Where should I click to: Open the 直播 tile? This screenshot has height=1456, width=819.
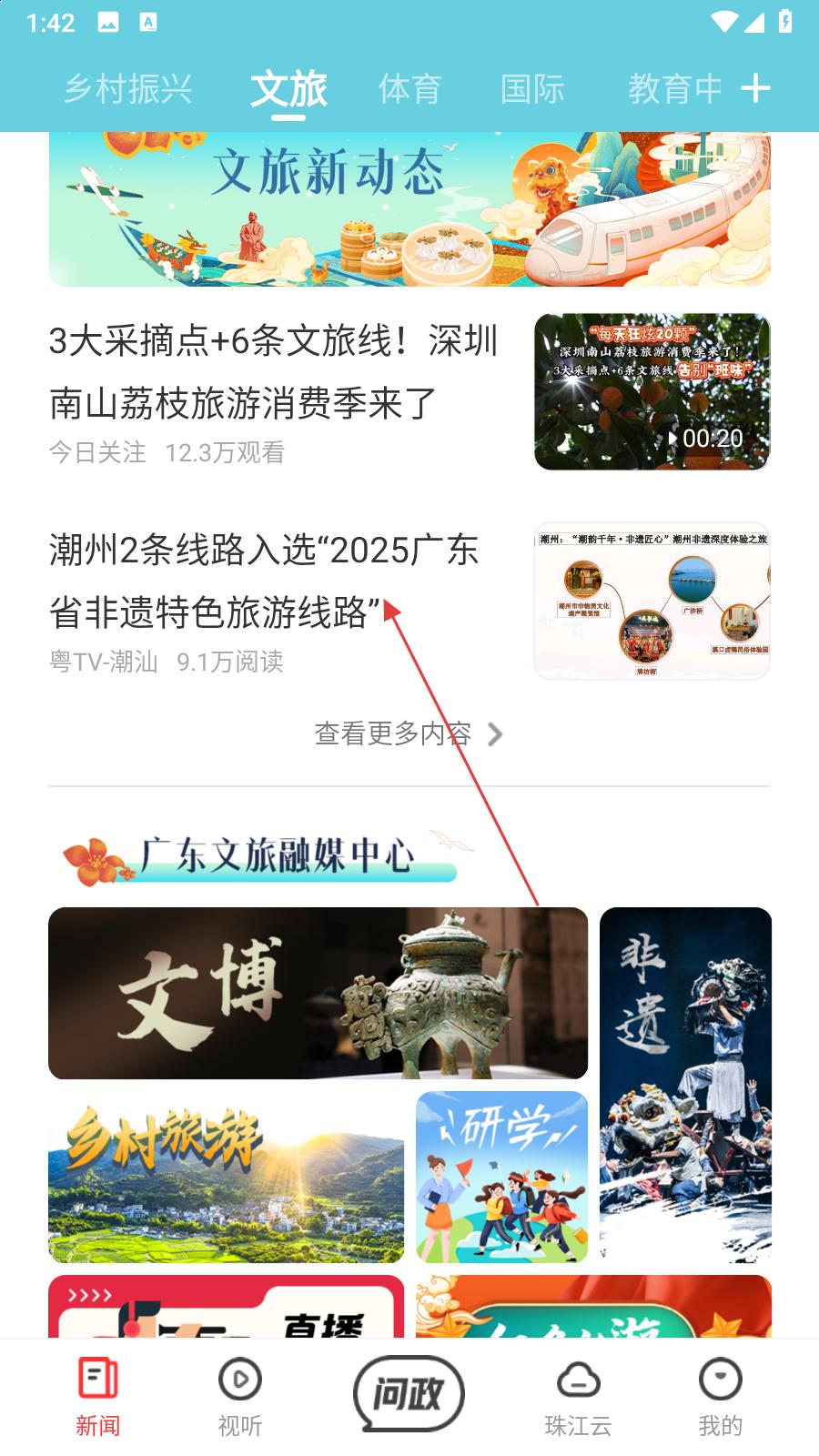click(226, 1307)
